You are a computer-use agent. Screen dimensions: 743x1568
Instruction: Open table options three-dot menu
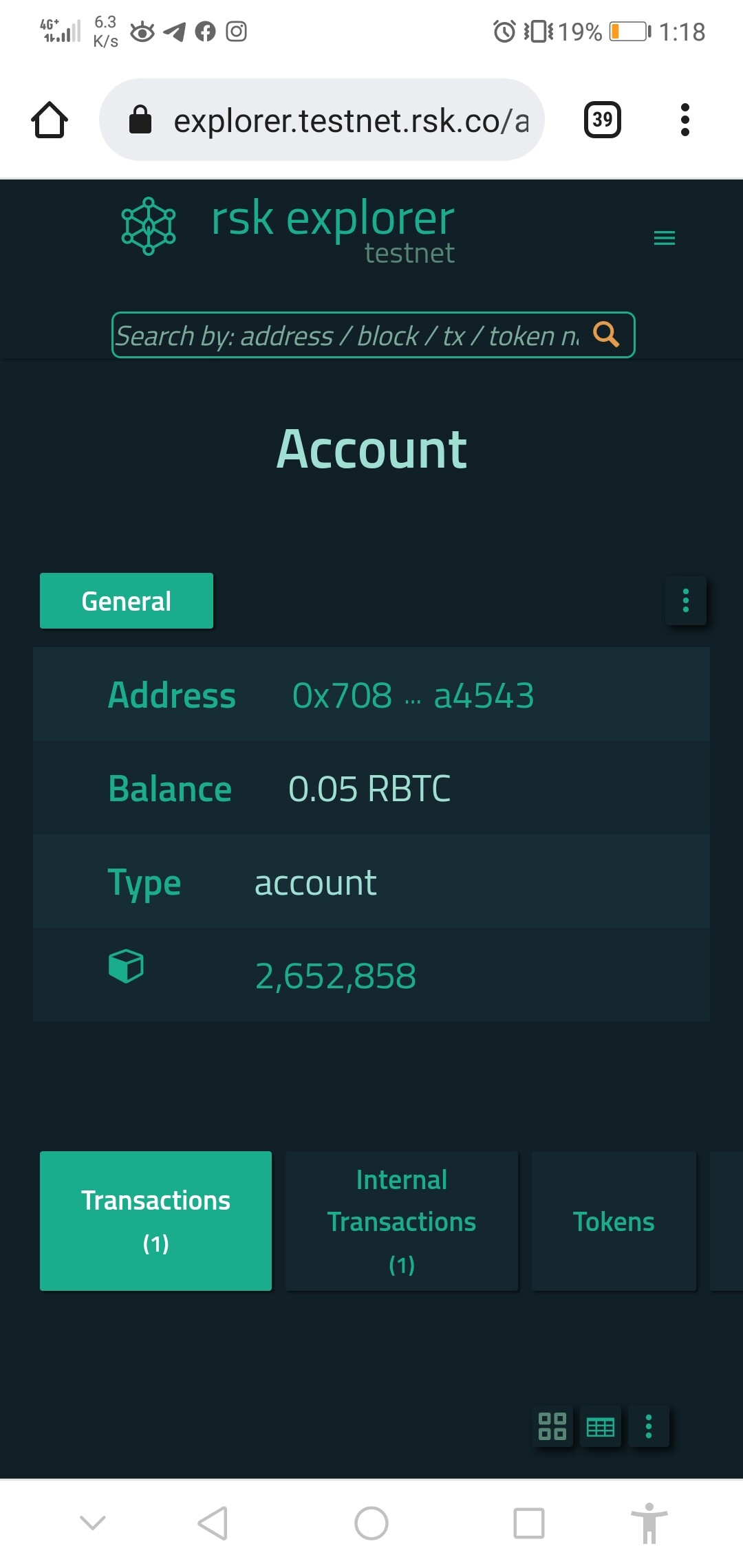click(x=648, y=1426)
